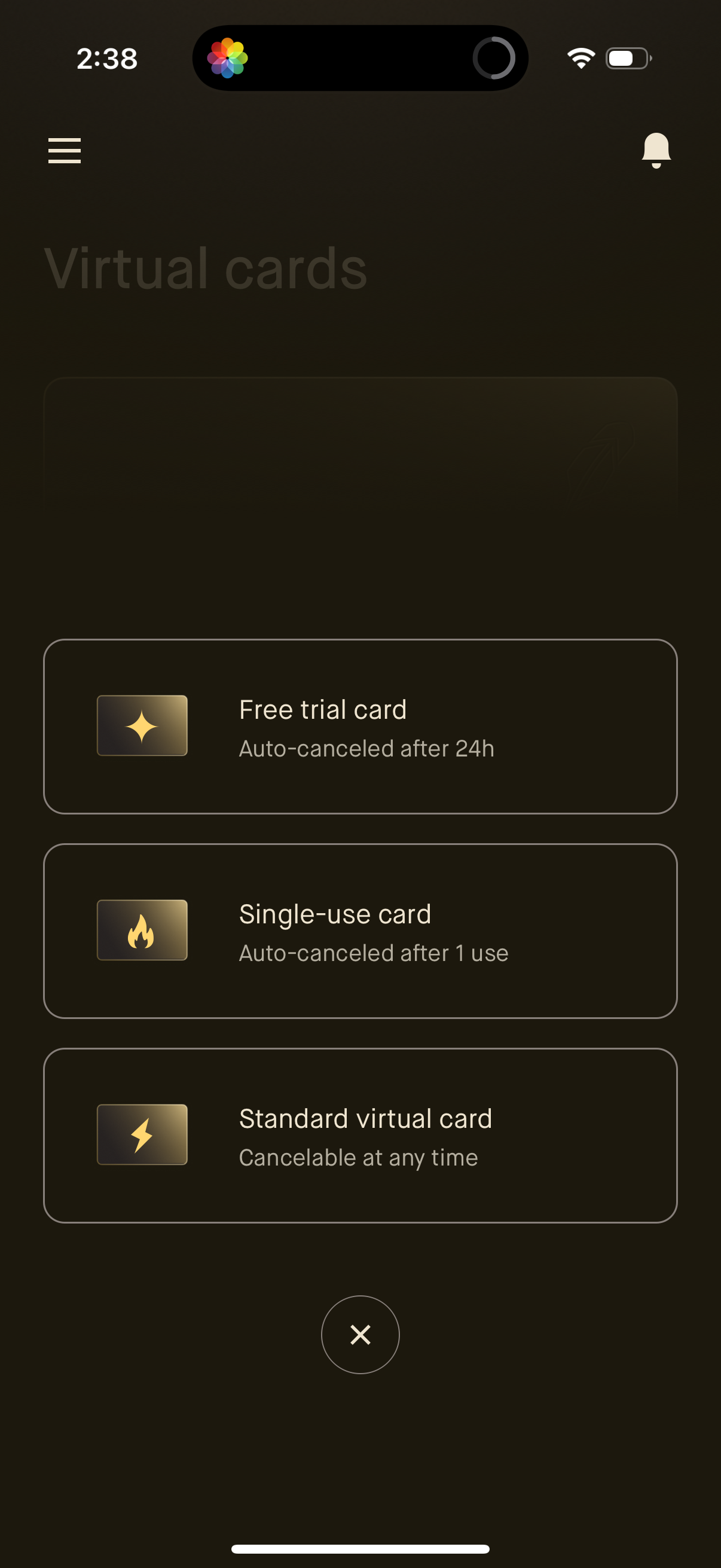The width and height of the screenshot is (721, 1568).
Task: Tap 'Cancelable at any time' description text
Action: click(x=359, y=1157)
